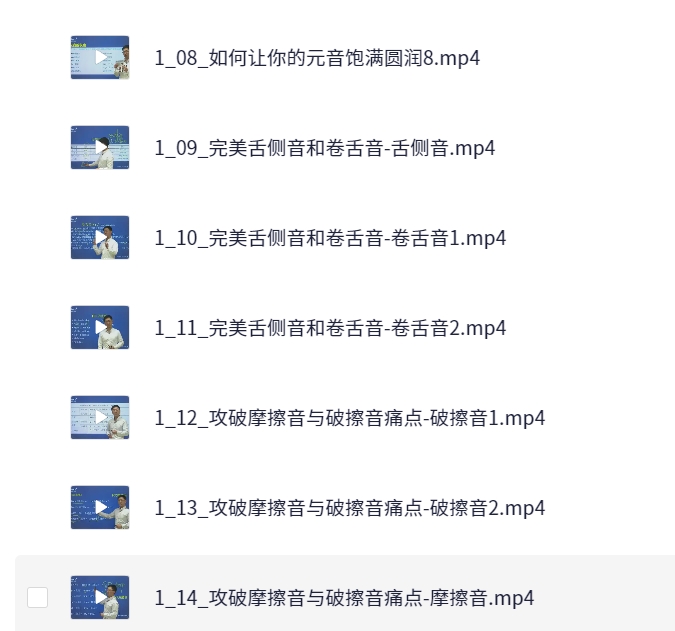Open 1_12 破擦音1 video file
675x631 pixels.
(349, 418)
